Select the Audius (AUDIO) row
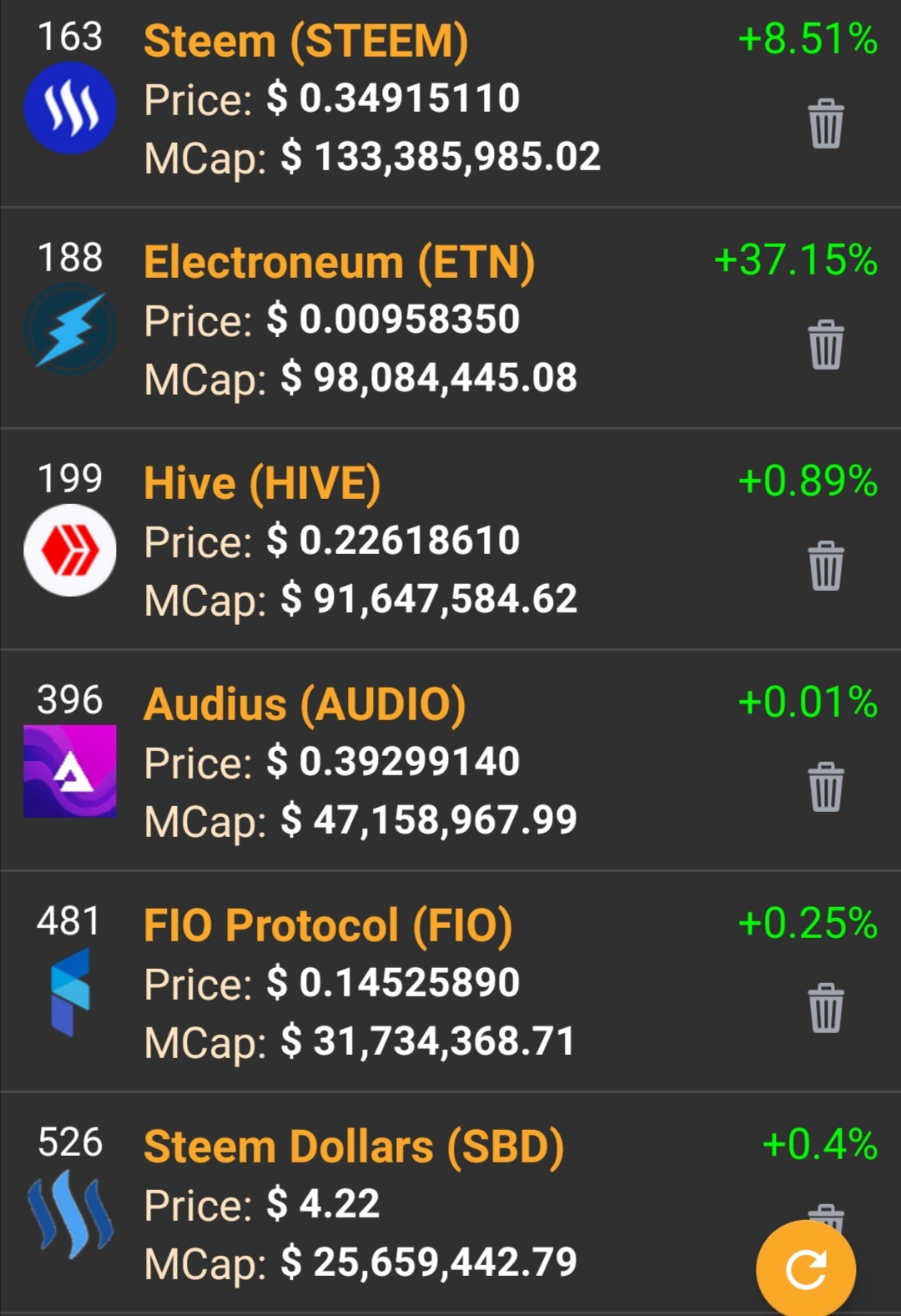Screen dimensions: 901x1316 [x=371, y=763]
